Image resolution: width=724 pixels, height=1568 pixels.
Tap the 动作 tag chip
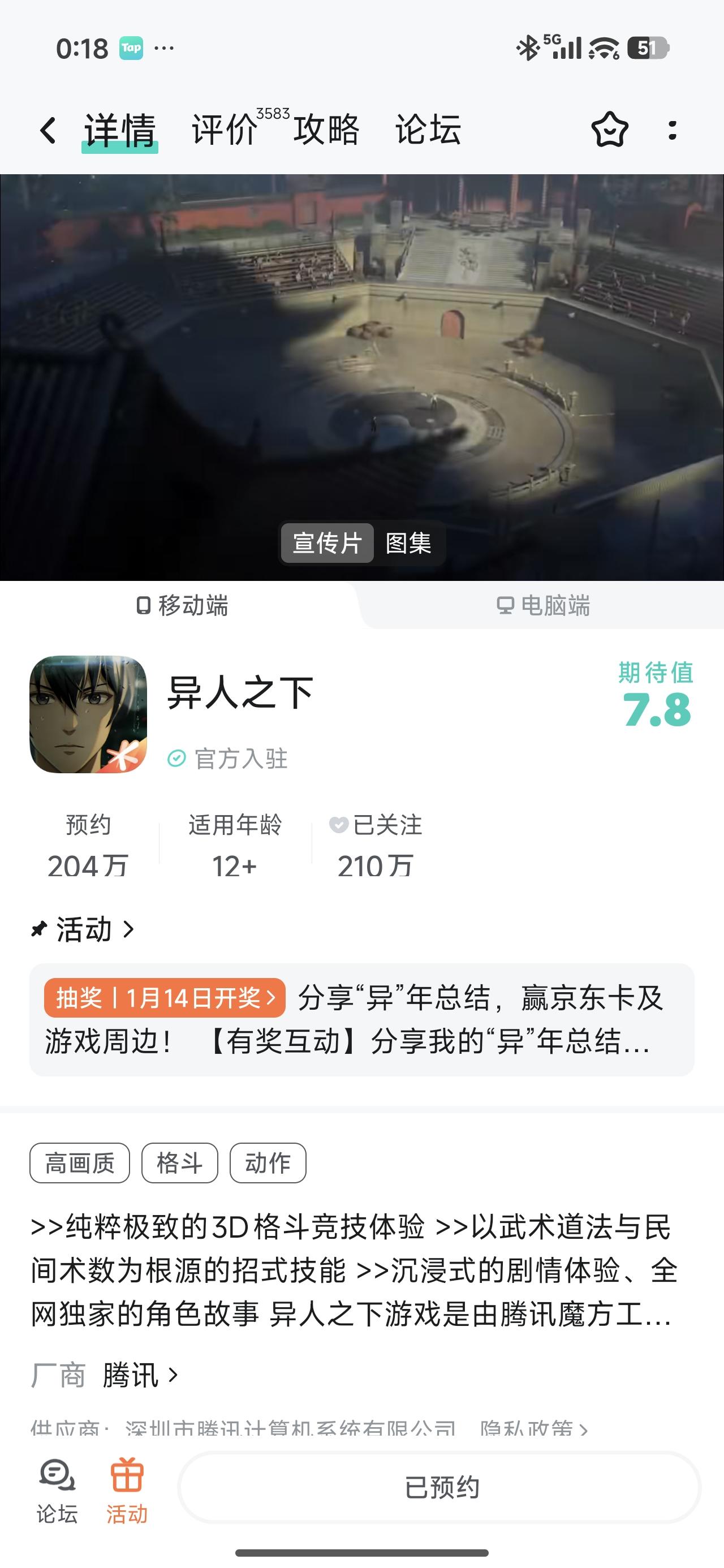268,1163
